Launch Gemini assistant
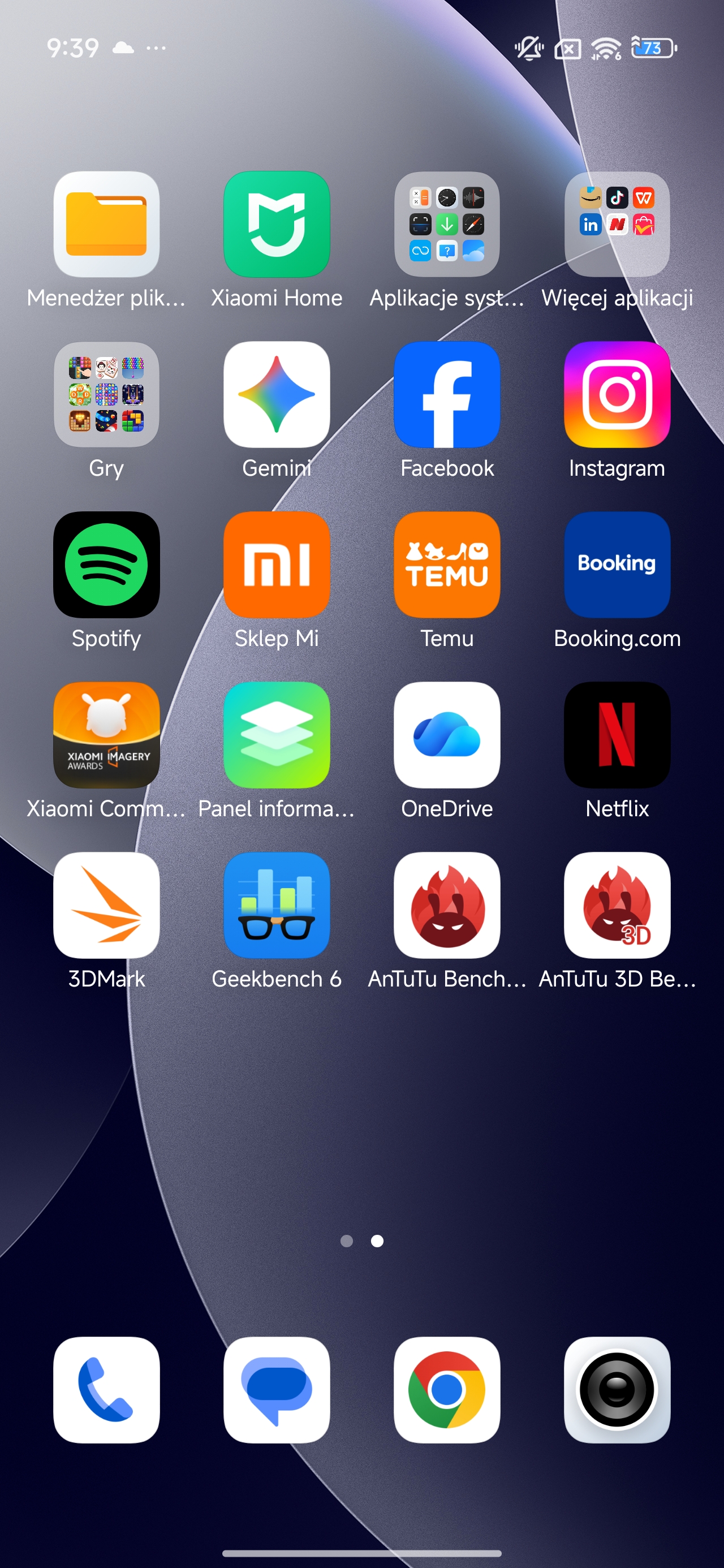 pyautogui.click(x=277, y=394)
